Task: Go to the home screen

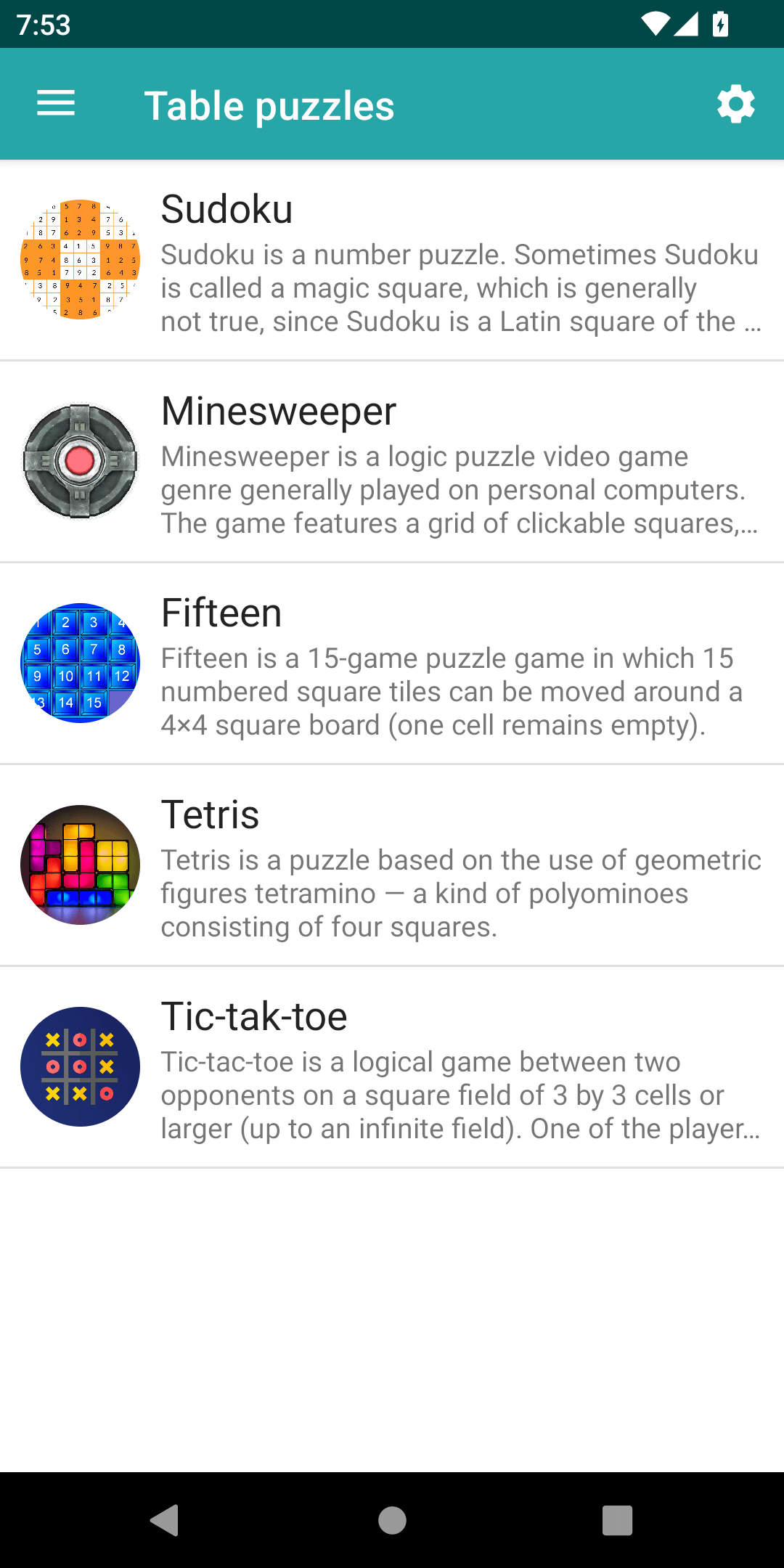Action: [392, 1520]
